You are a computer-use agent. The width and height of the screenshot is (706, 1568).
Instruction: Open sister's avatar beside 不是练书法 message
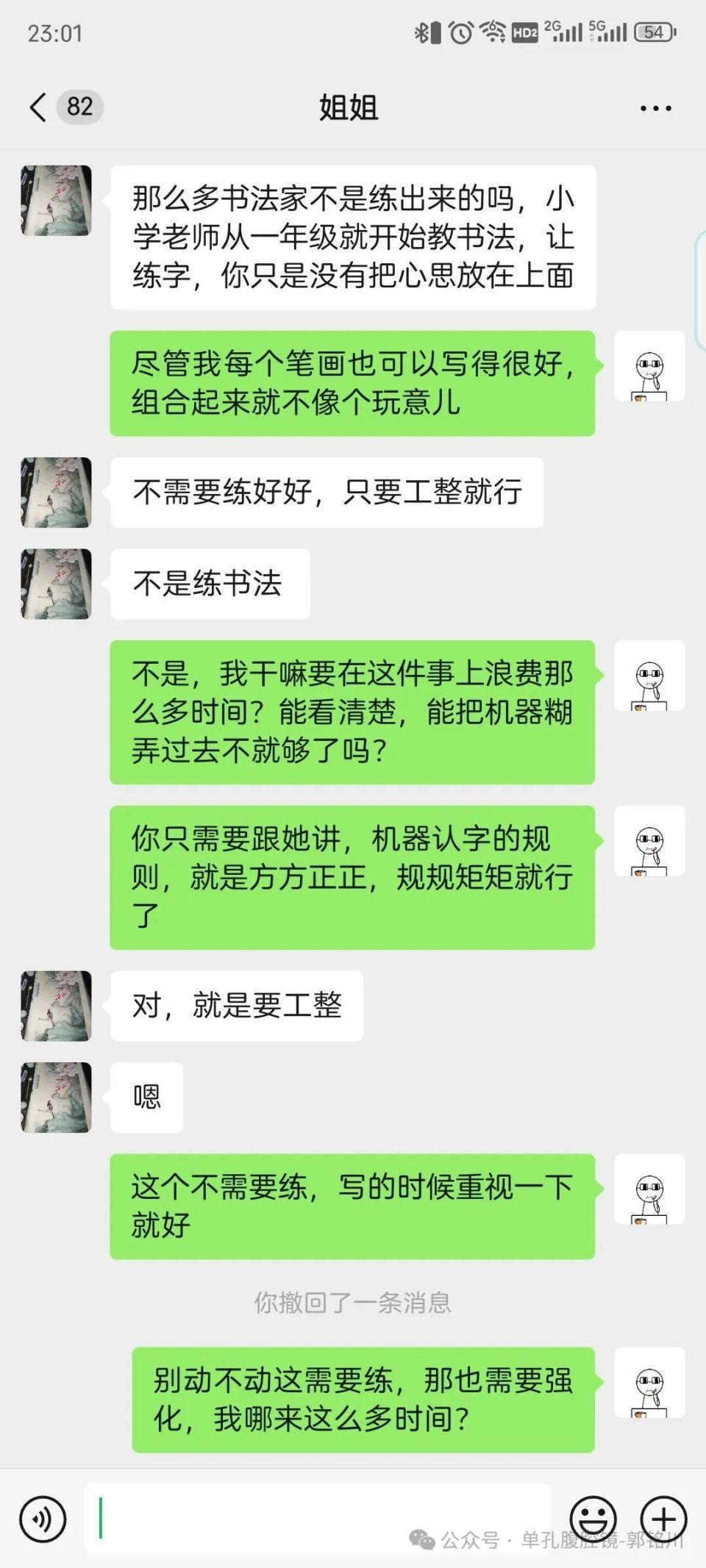(x=56, y=584)
